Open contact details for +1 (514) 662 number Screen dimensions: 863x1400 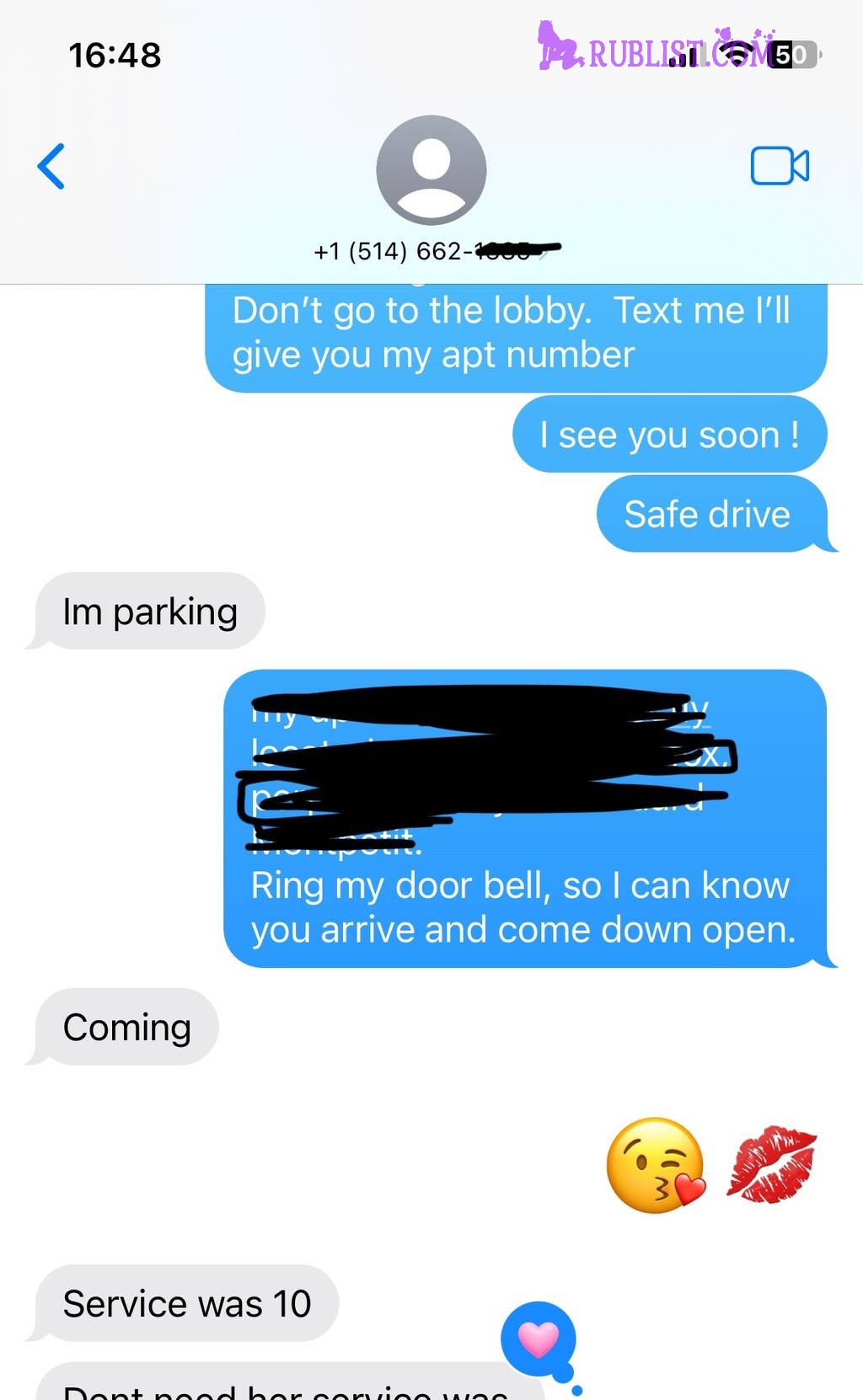point(431,171)
